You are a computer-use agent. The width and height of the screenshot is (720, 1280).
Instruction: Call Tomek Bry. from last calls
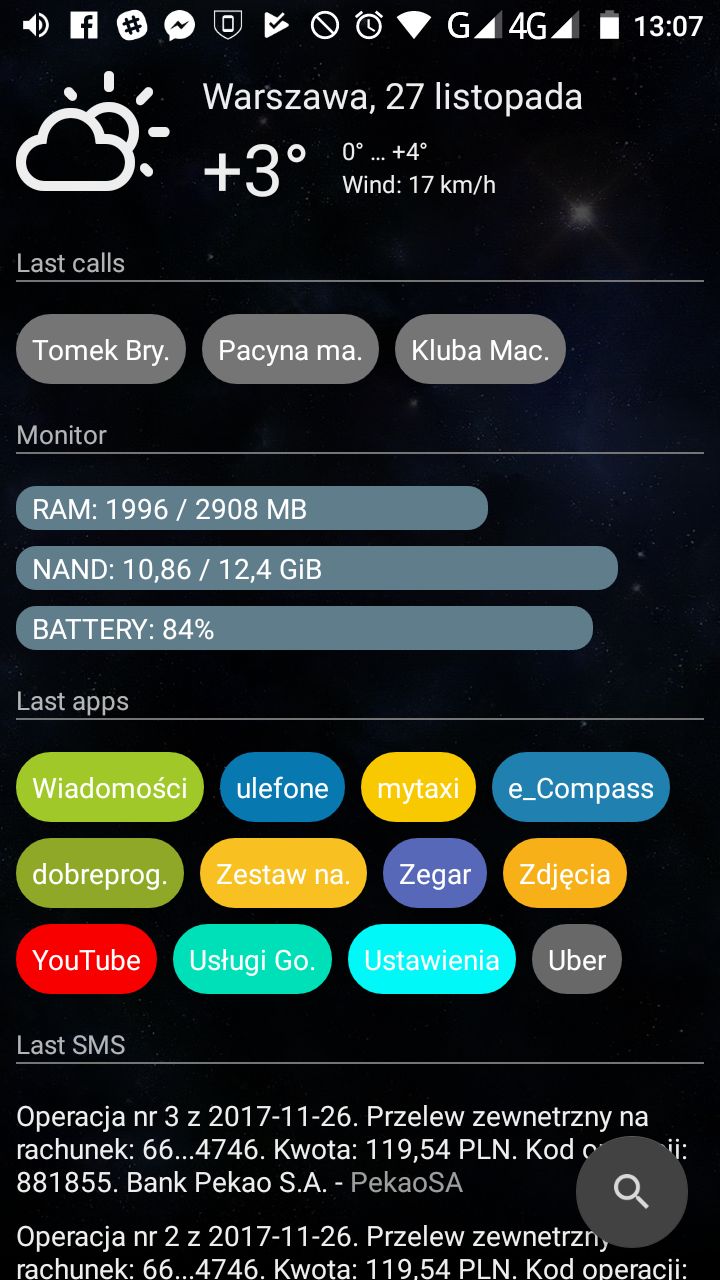click(100, 349)
